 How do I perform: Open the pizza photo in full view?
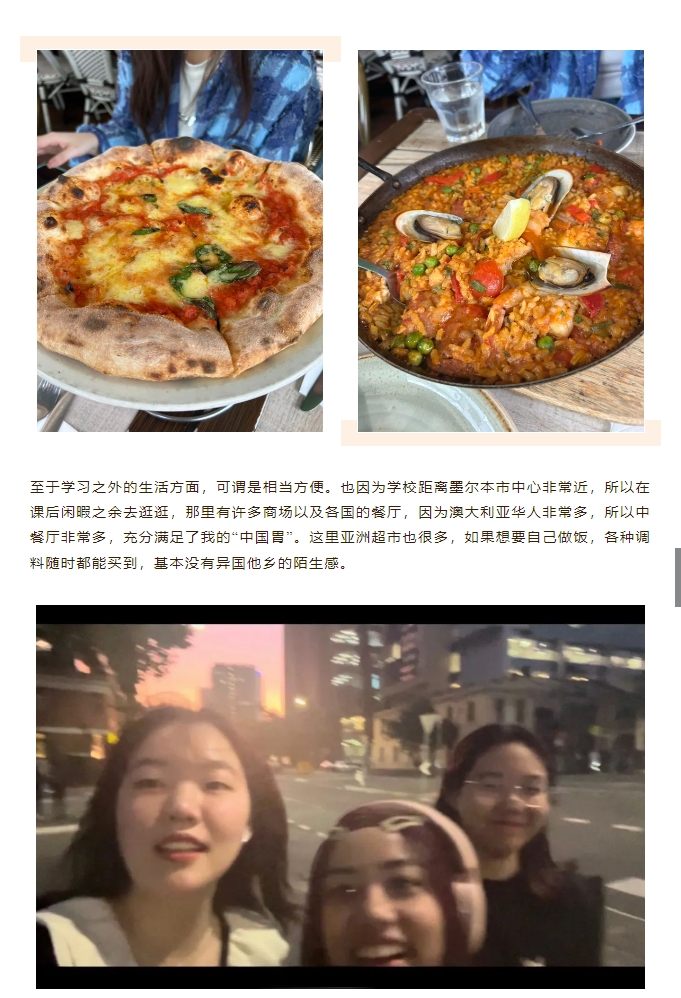[x=180, y=241]
